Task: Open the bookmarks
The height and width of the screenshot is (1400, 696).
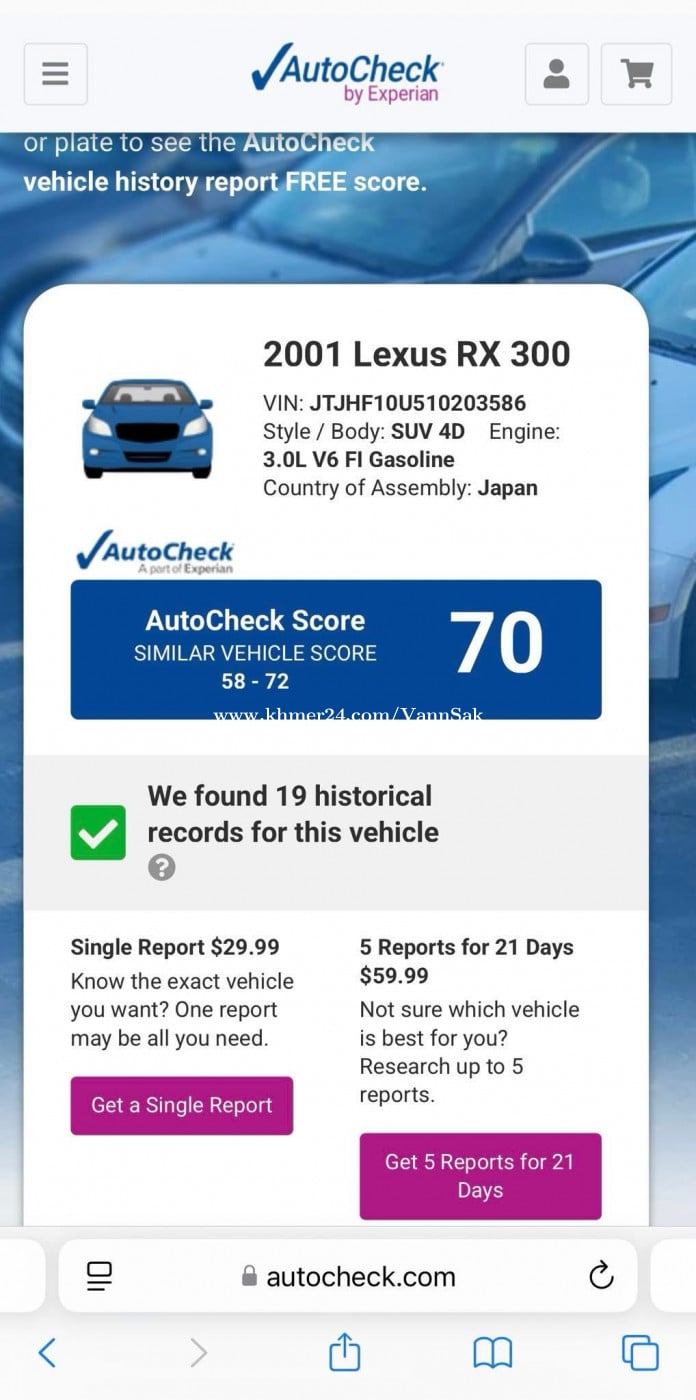Action: coord(492,1354)
